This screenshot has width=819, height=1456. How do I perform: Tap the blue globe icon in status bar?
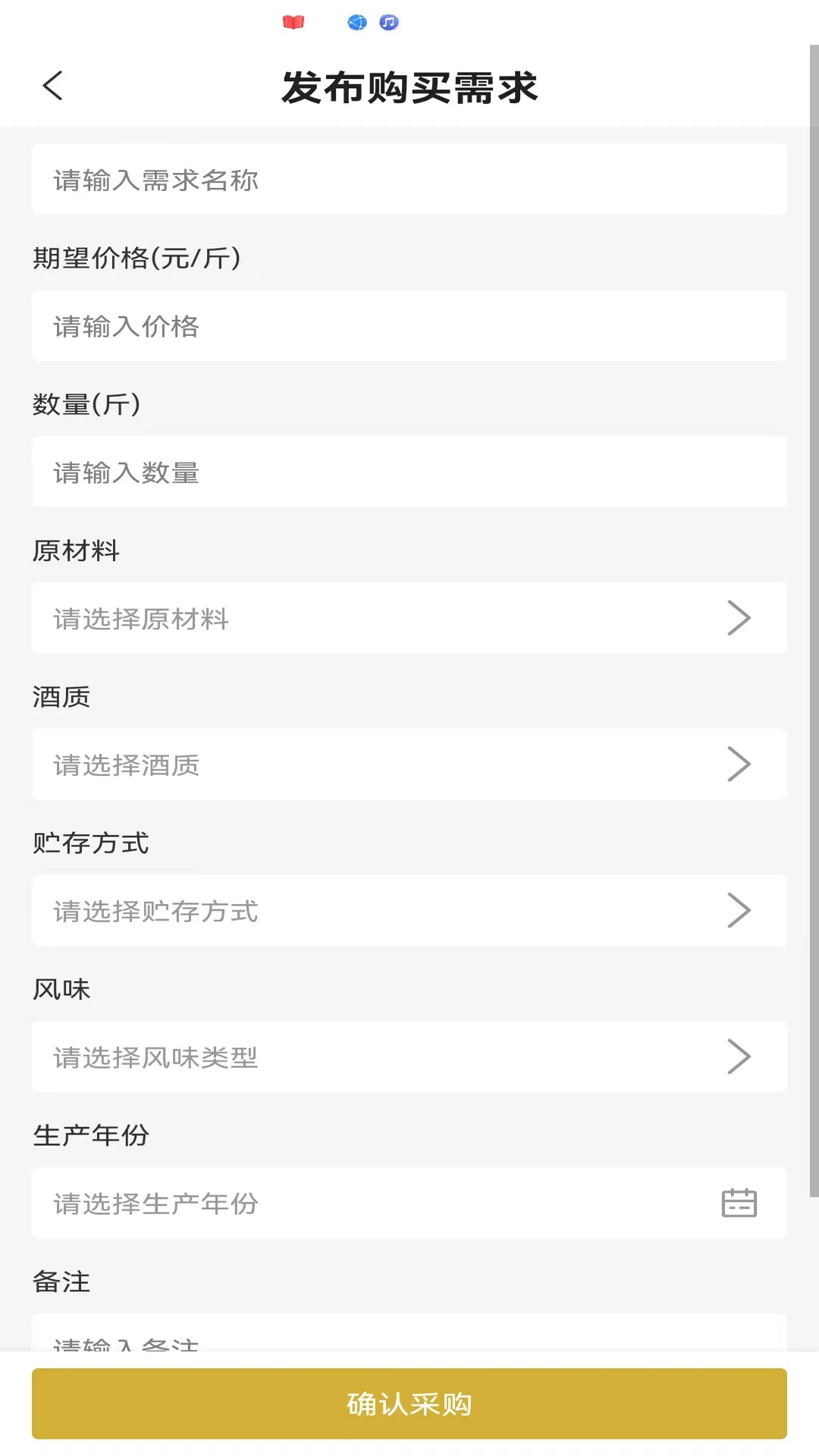point(356,22)
